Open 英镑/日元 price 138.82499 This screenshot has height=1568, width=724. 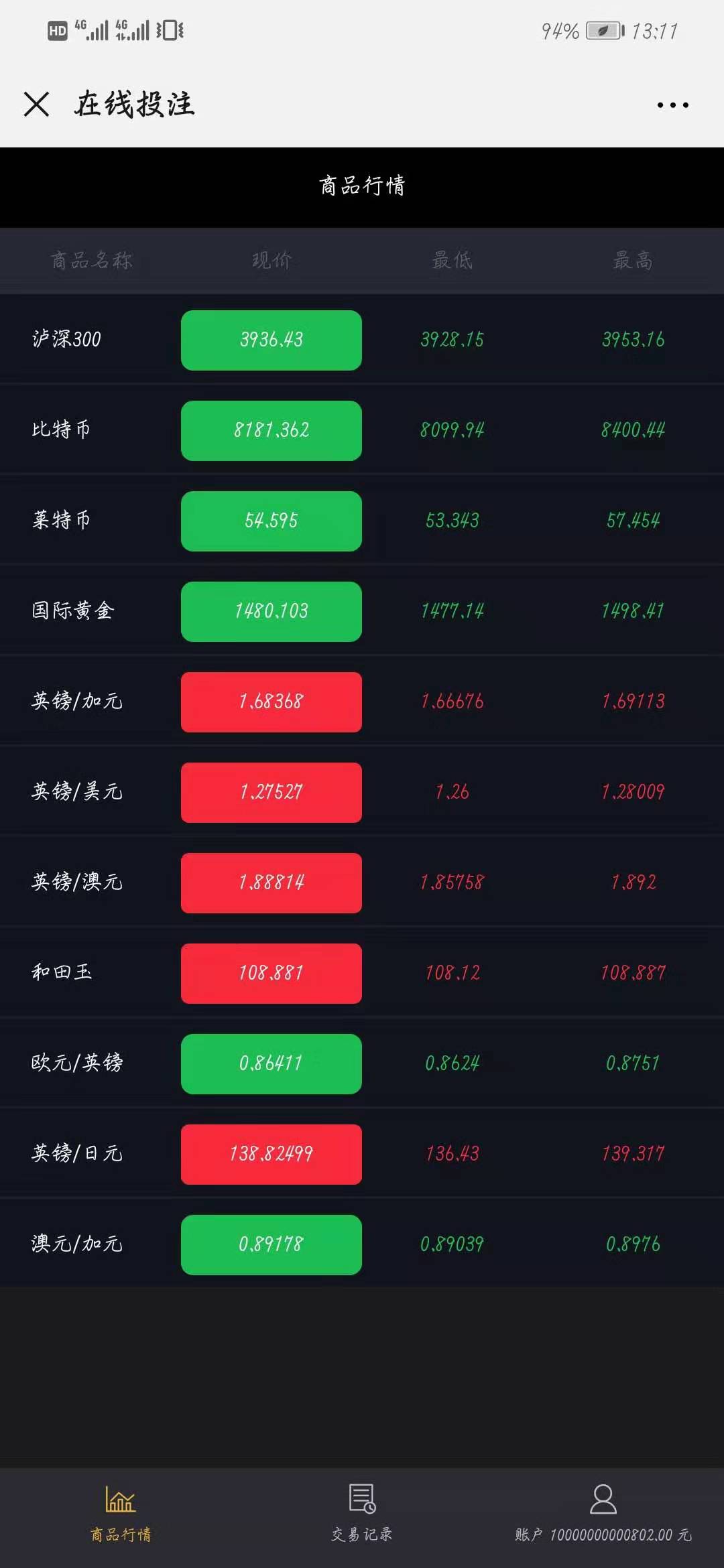pyautogui.click(x=271, y=1155)
